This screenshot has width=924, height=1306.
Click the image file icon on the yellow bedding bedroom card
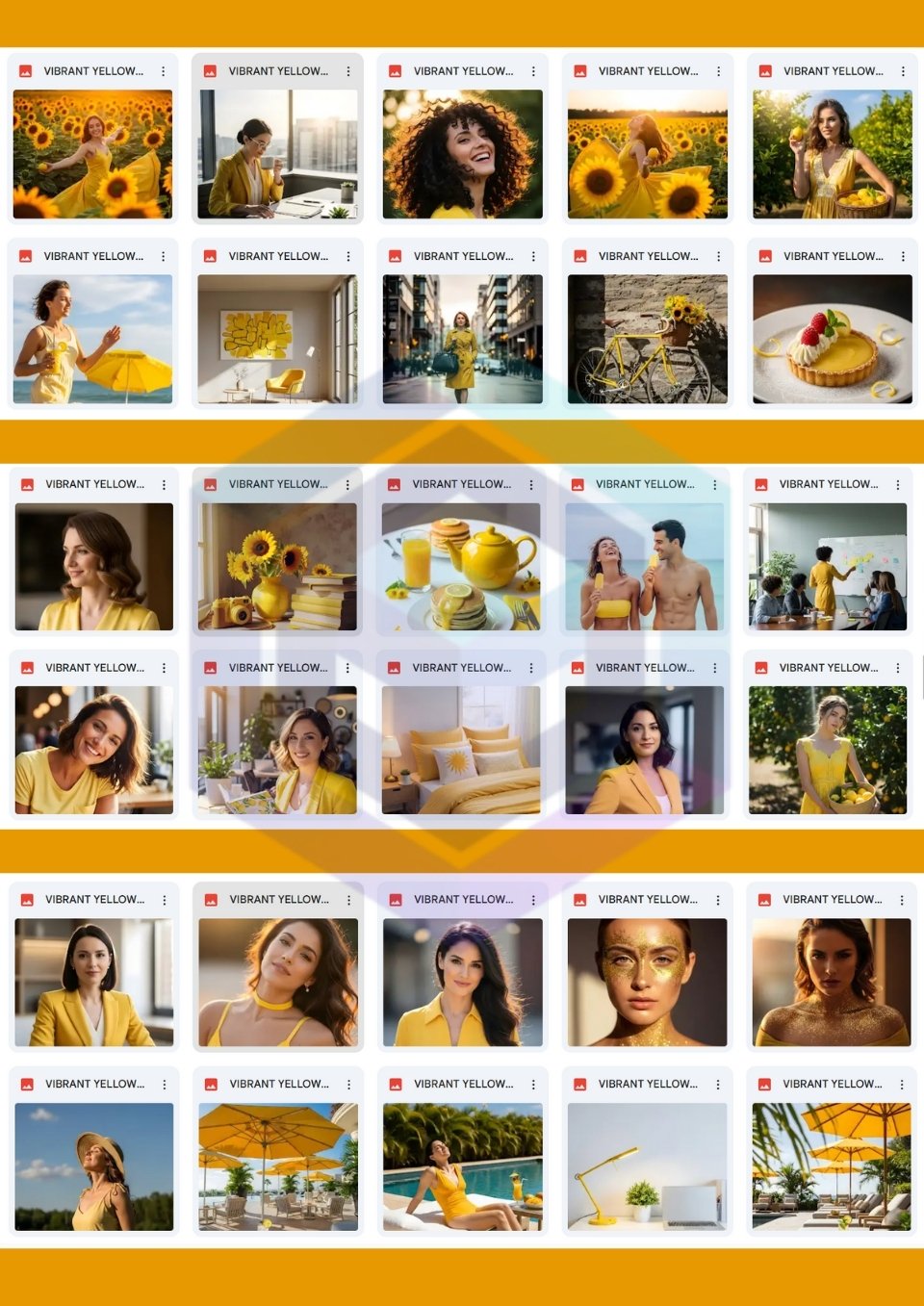point(393,667)
